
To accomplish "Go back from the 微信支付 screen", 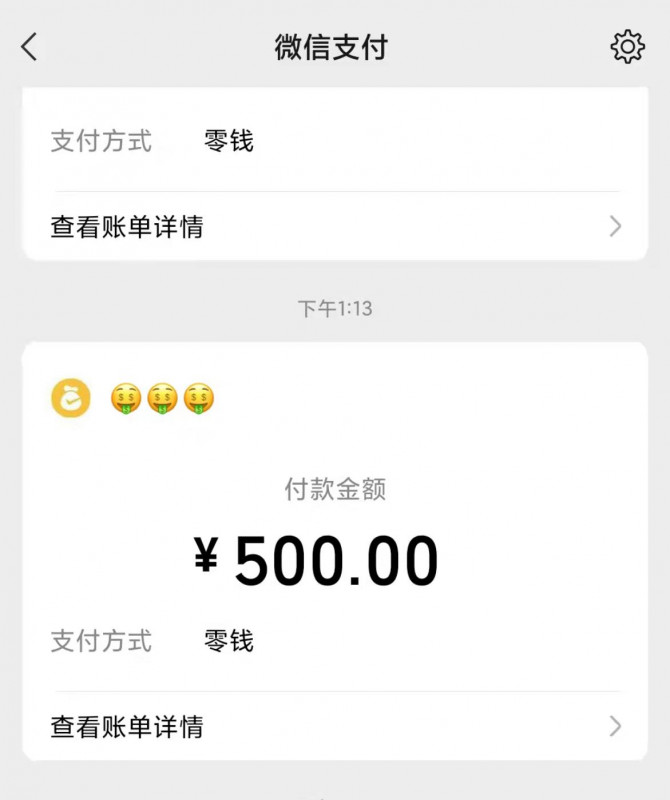I will [x=29, y=46].
